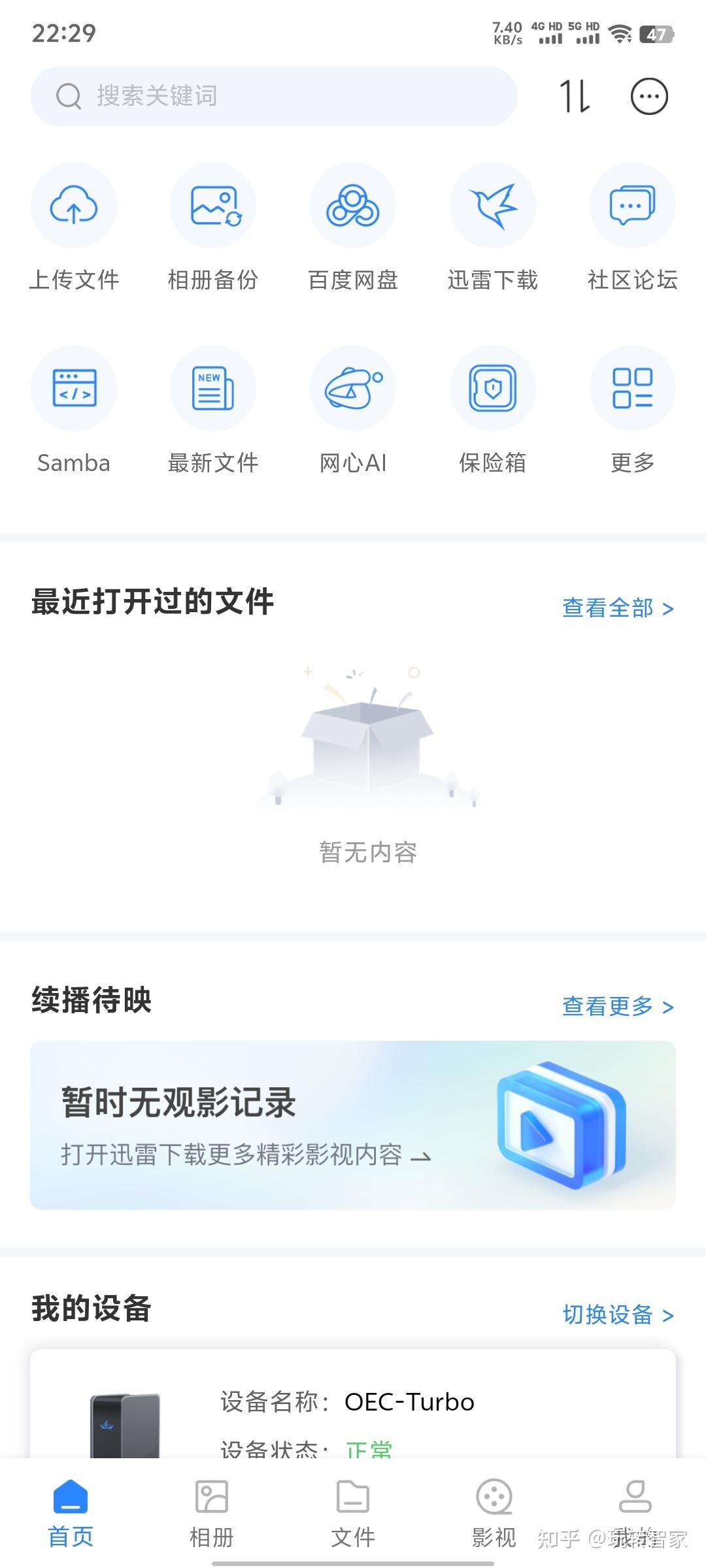Image resolution: width=706 pixels, height=1568 pixels.
Task: Open 迅雷下载 Thunder download
Action: coord(493,205)
